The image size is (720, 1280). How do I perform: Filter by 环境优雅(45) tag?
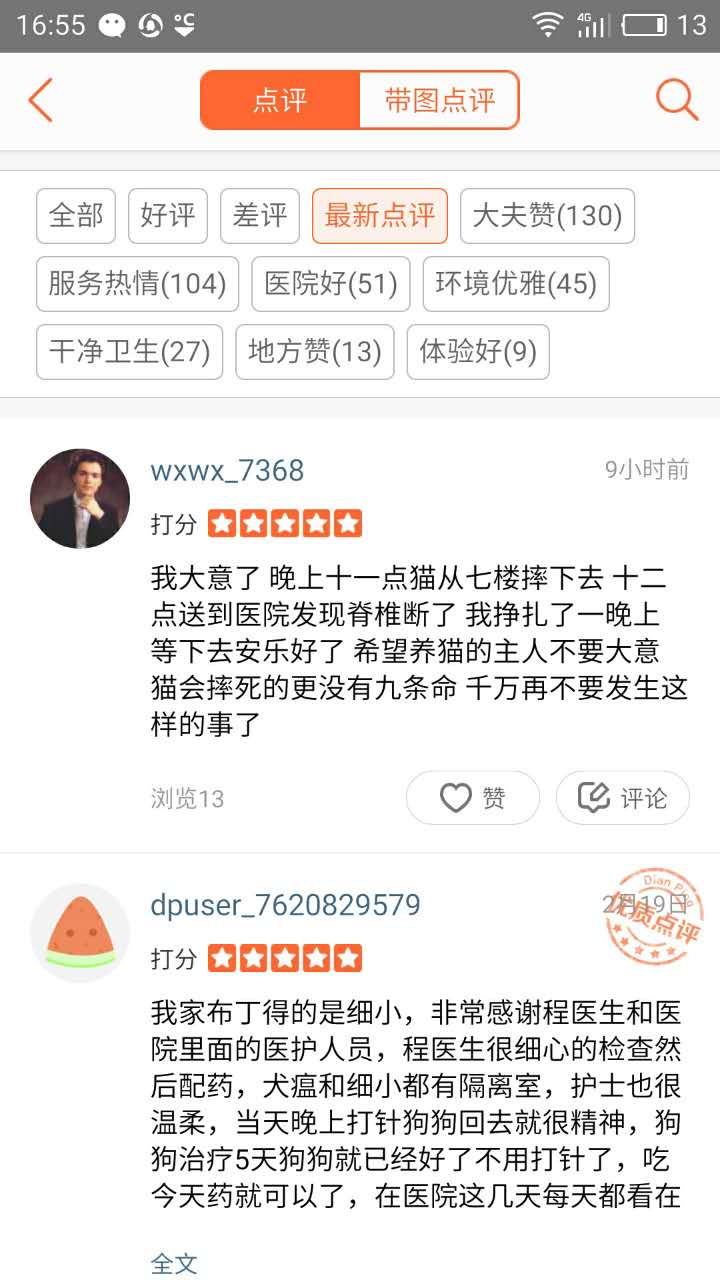[x=516, y=284]
